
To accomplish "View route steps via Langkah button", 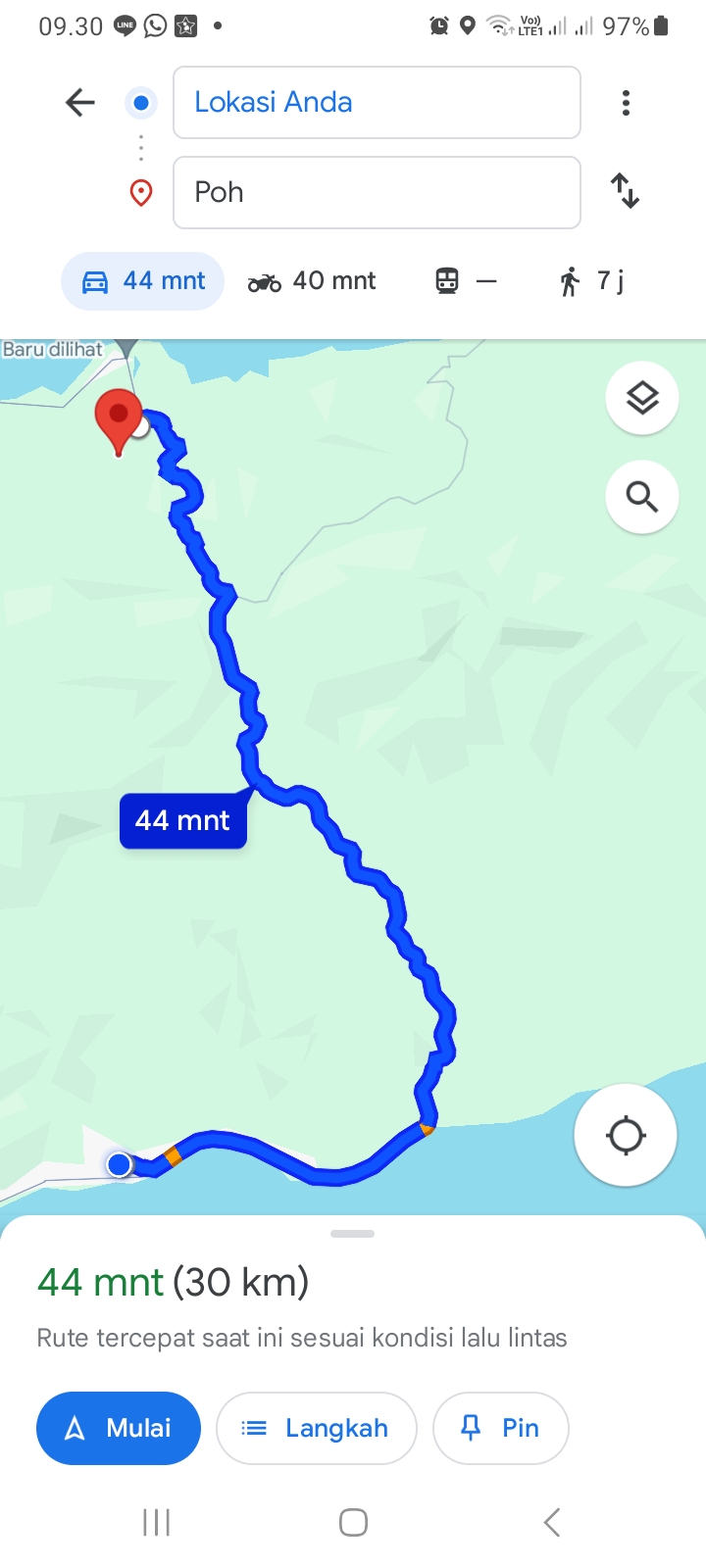I will tap(317, 1428).
